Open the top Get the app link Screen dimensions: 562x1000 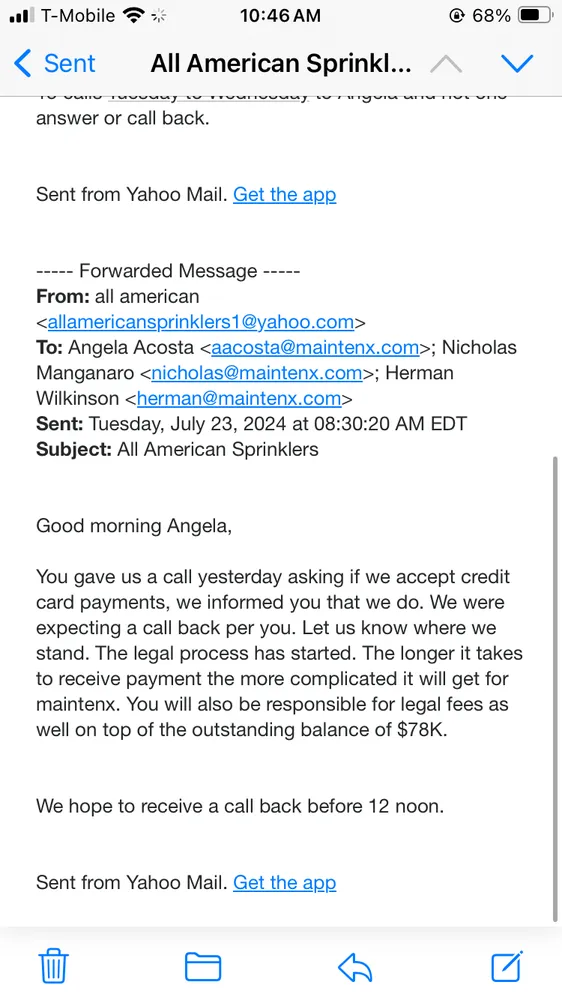pos(285,194)
